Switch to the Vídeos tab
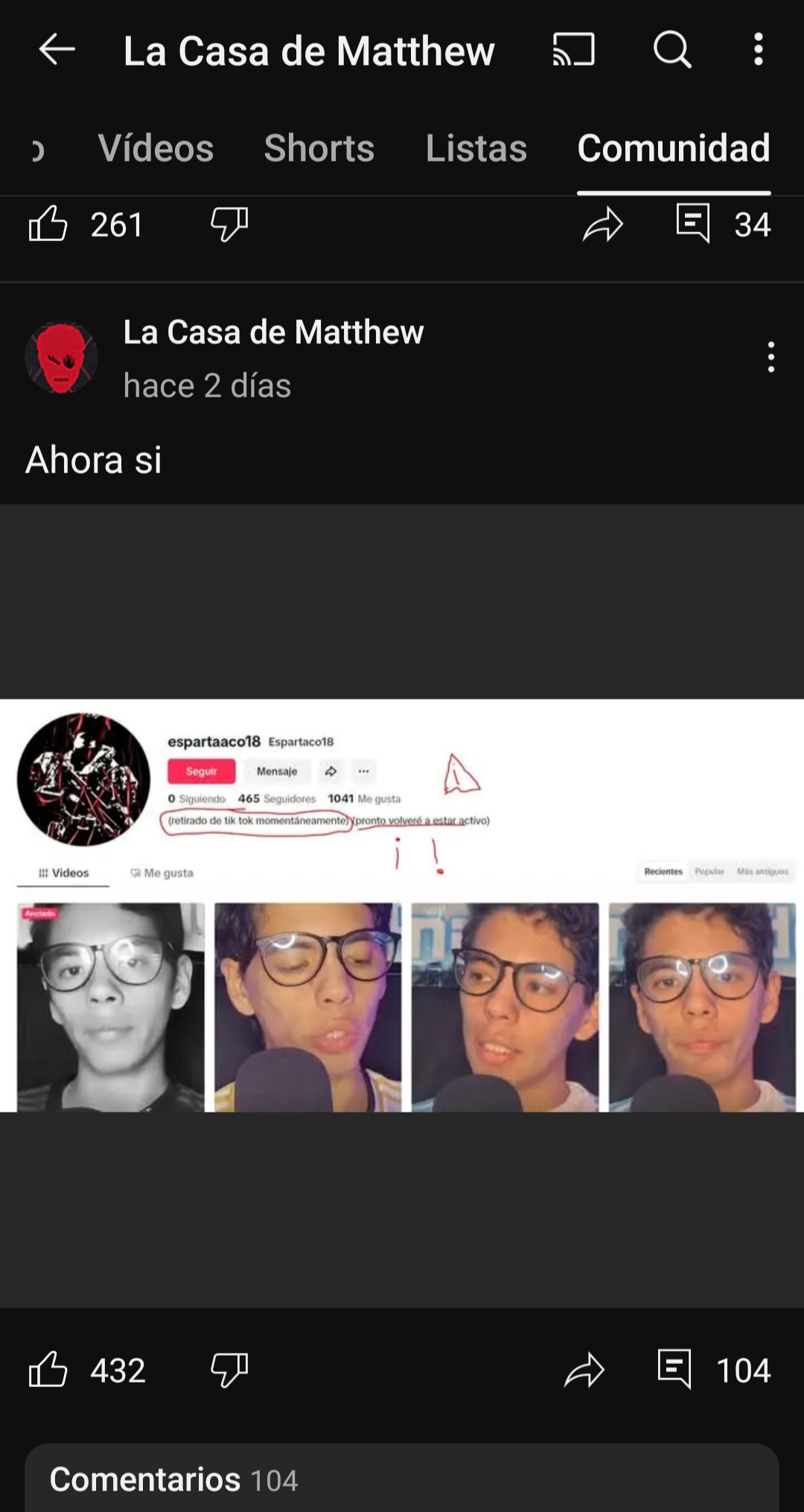 pyautogui.click(x=156, y=148)
